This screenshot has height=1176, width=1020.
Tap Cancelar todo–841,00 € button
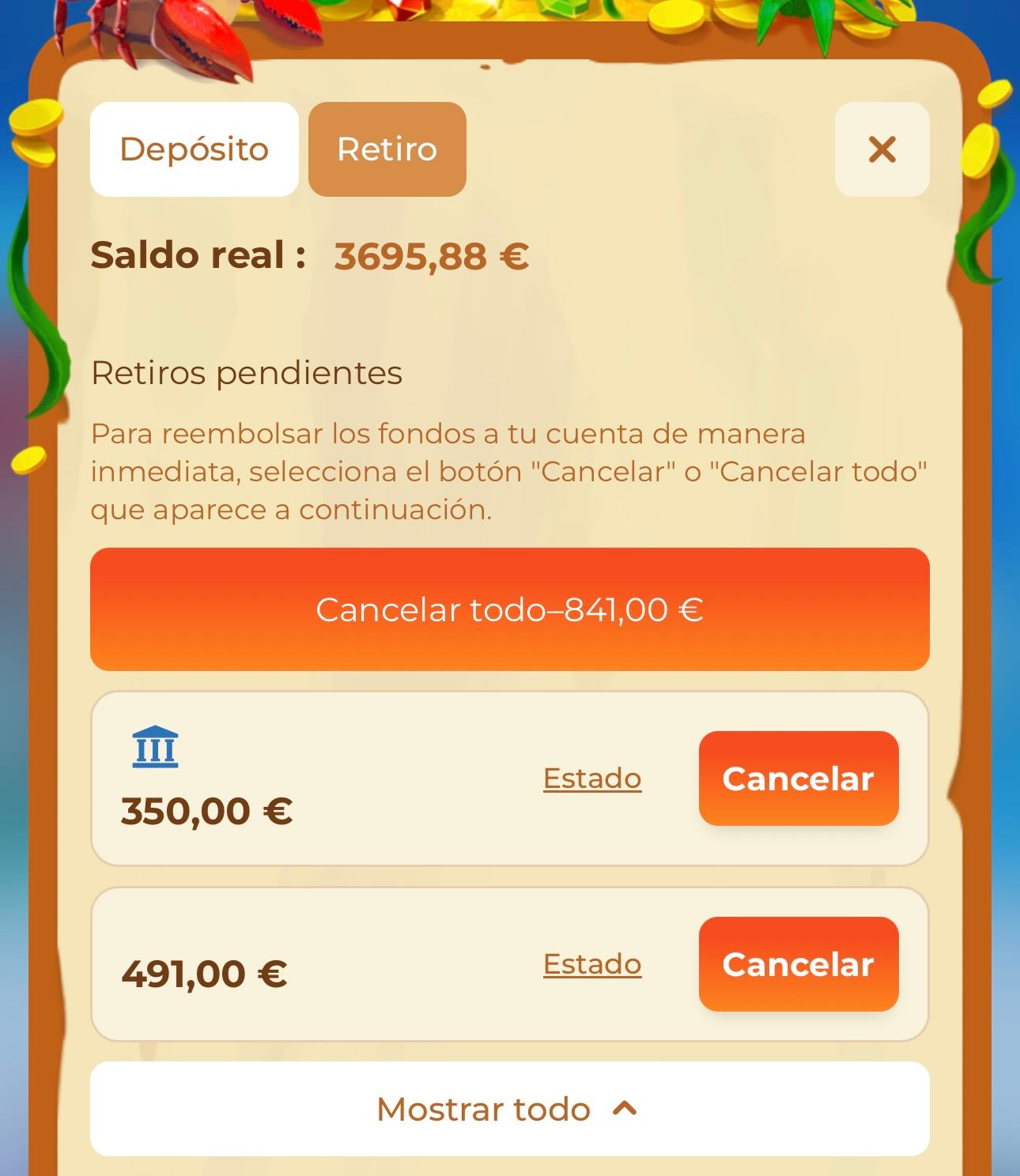pos(509,609)
